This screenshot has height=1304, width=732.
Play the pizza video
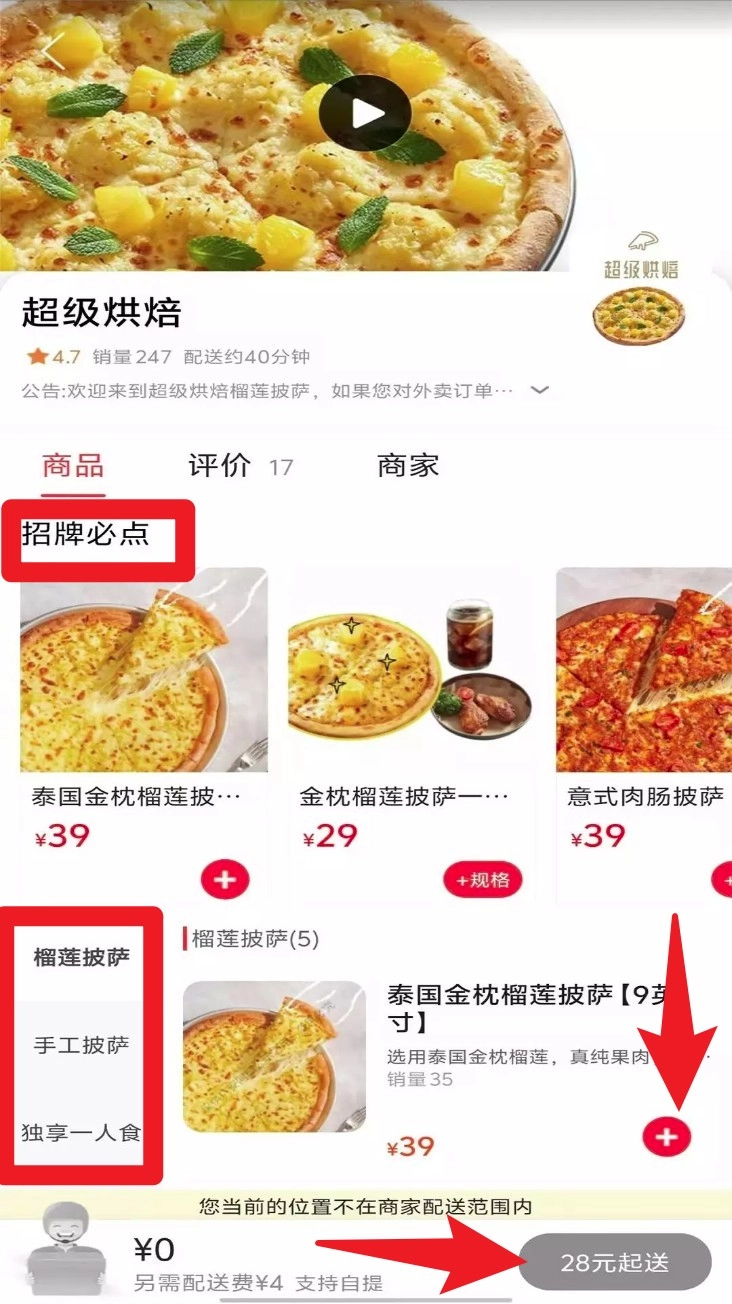point(365,113)
